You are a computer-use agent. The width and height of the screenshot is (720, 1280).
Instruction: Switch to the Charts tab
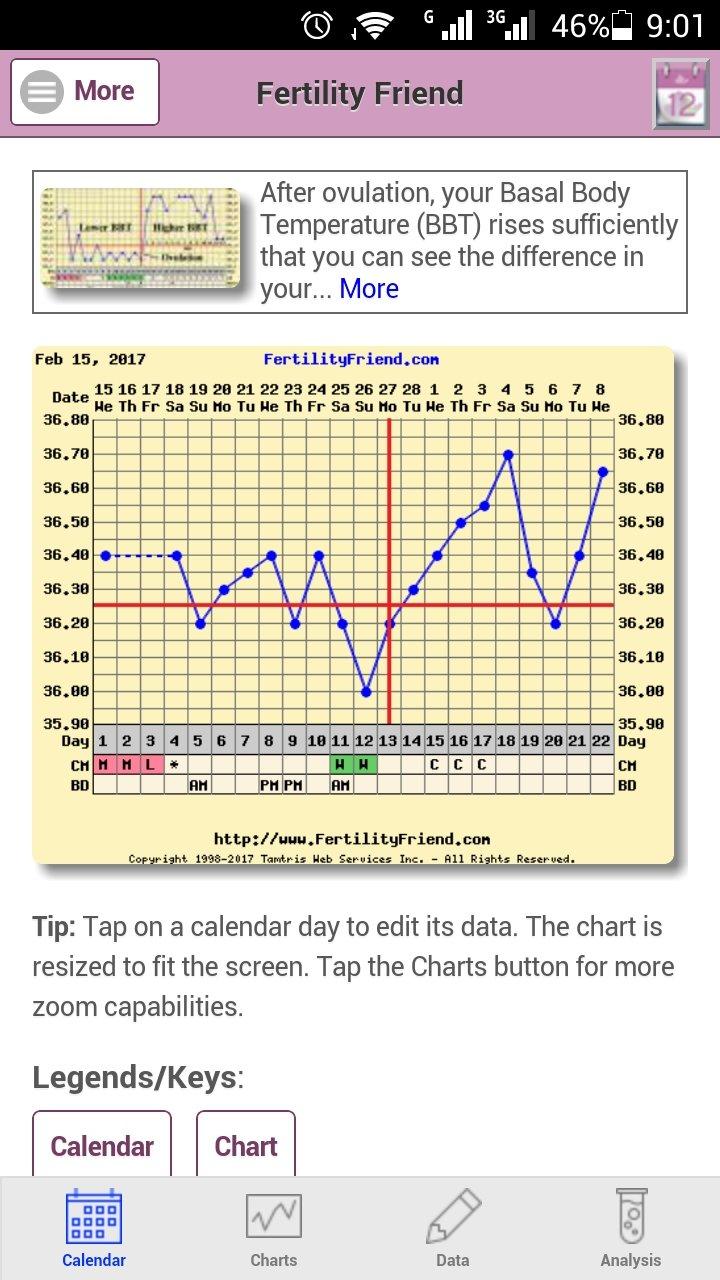tap(273, 1228)
